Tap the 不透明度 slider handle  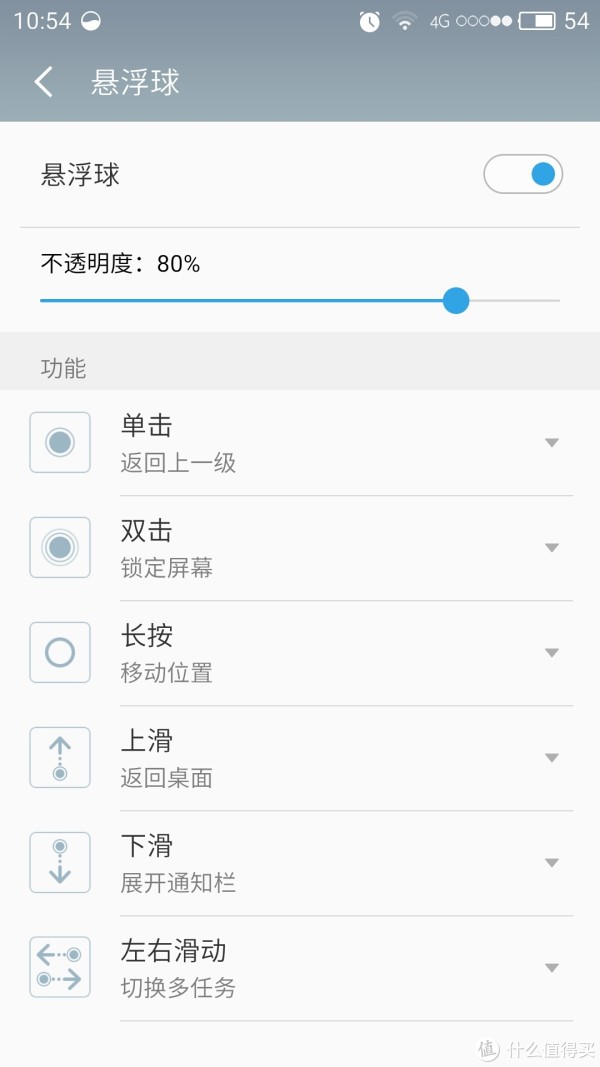click(x=456, y=300)
